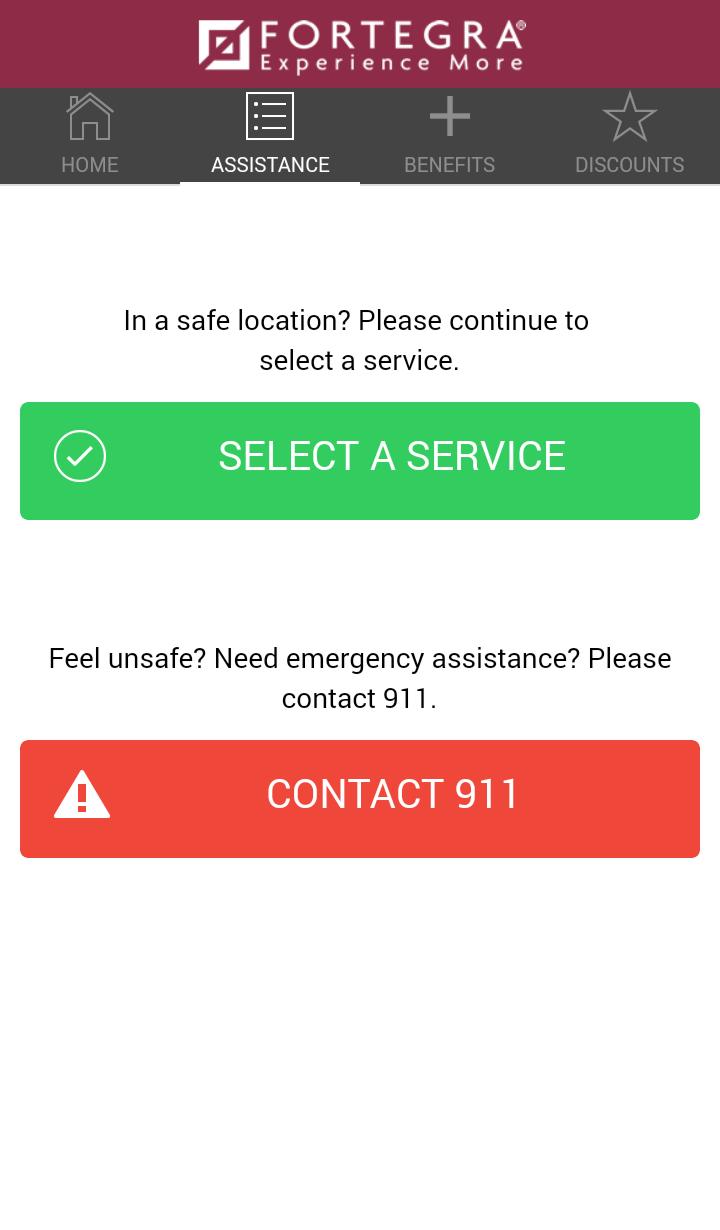The width and height of the screenshot is (720, 1230).
Task: Select the Assistance tab
Action: [270, 135]
